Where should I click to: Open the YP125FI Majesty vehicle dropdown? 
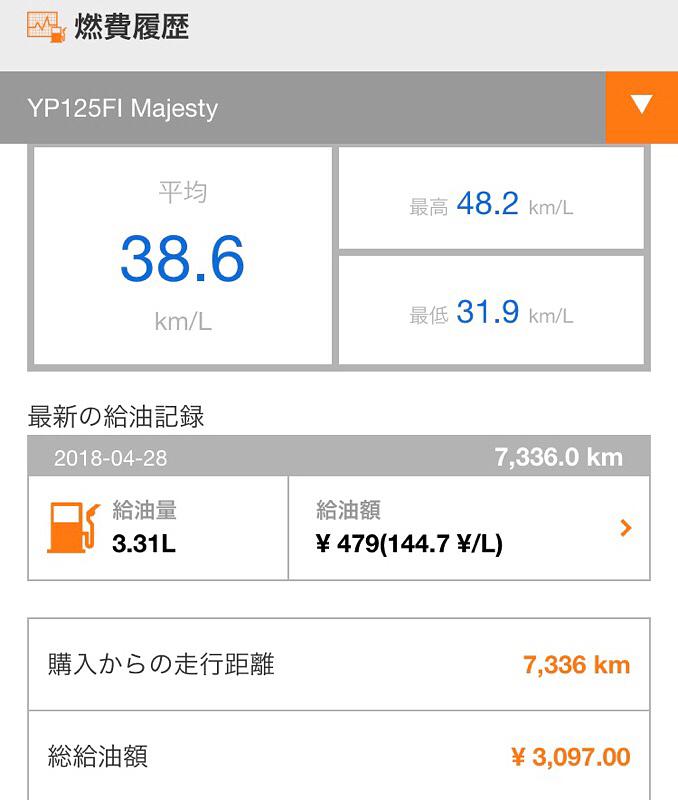pyautogui.click(x=641, y=107)
